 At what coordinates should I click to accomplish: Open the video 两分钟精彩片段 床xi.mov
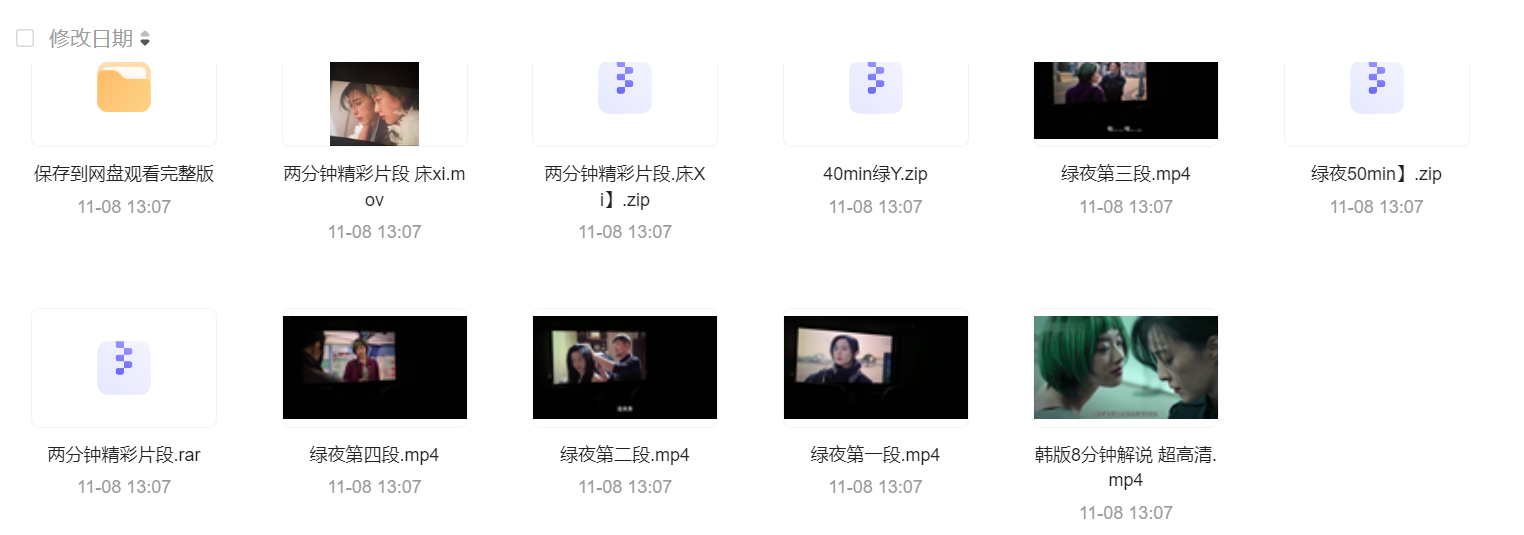(374, 103)
